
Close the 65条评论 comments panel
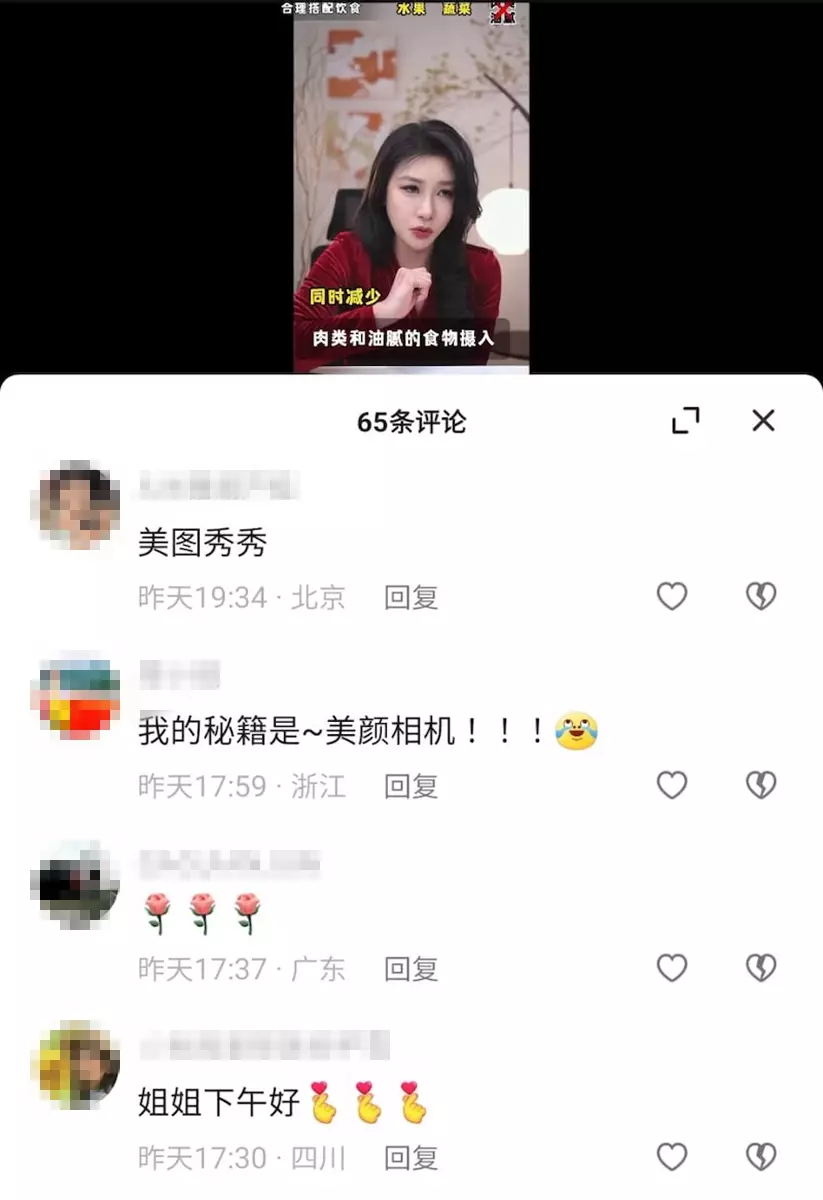point(763,421)
